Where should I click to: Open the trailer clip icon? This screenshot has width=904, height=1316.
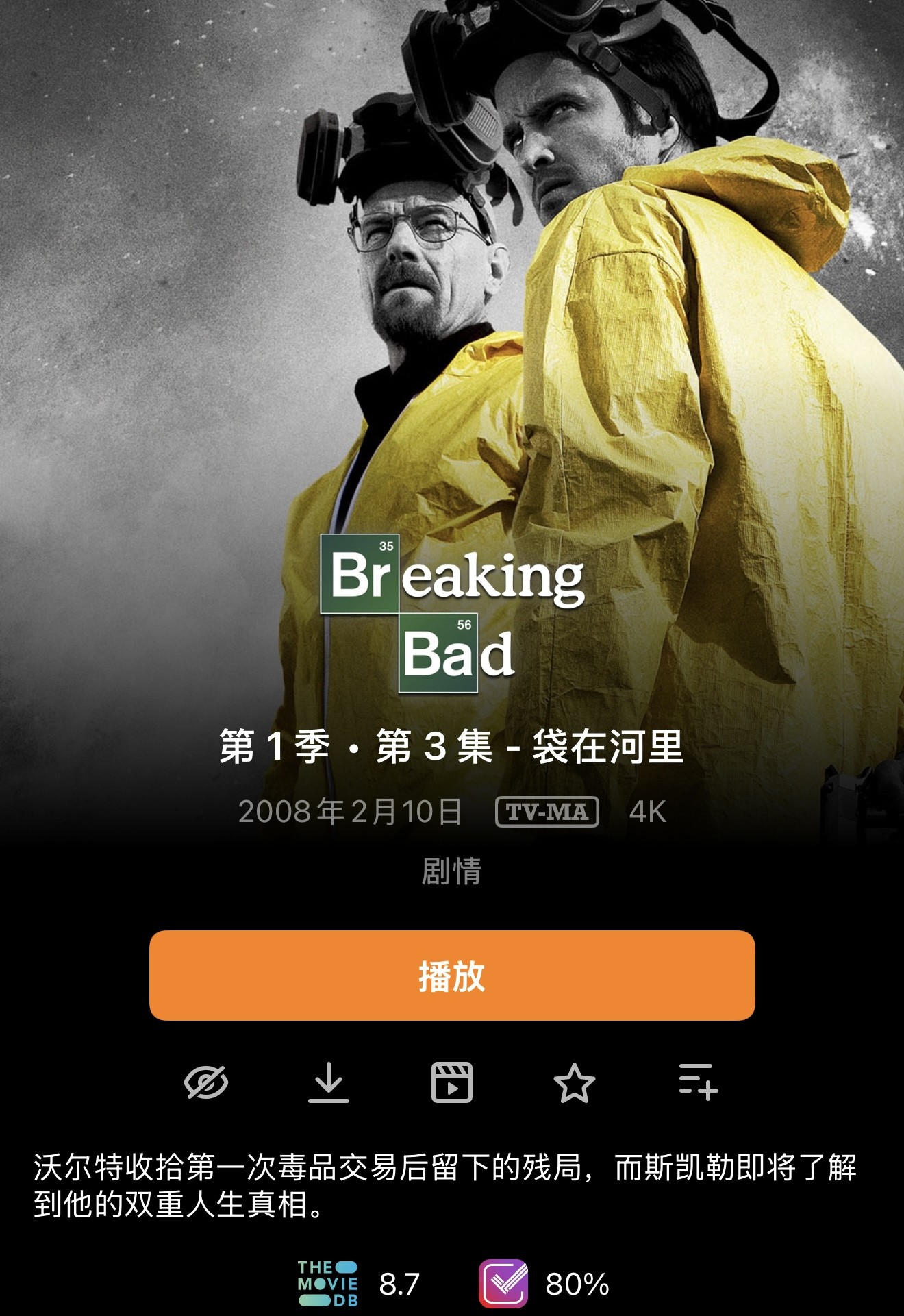coord(452,1082)
